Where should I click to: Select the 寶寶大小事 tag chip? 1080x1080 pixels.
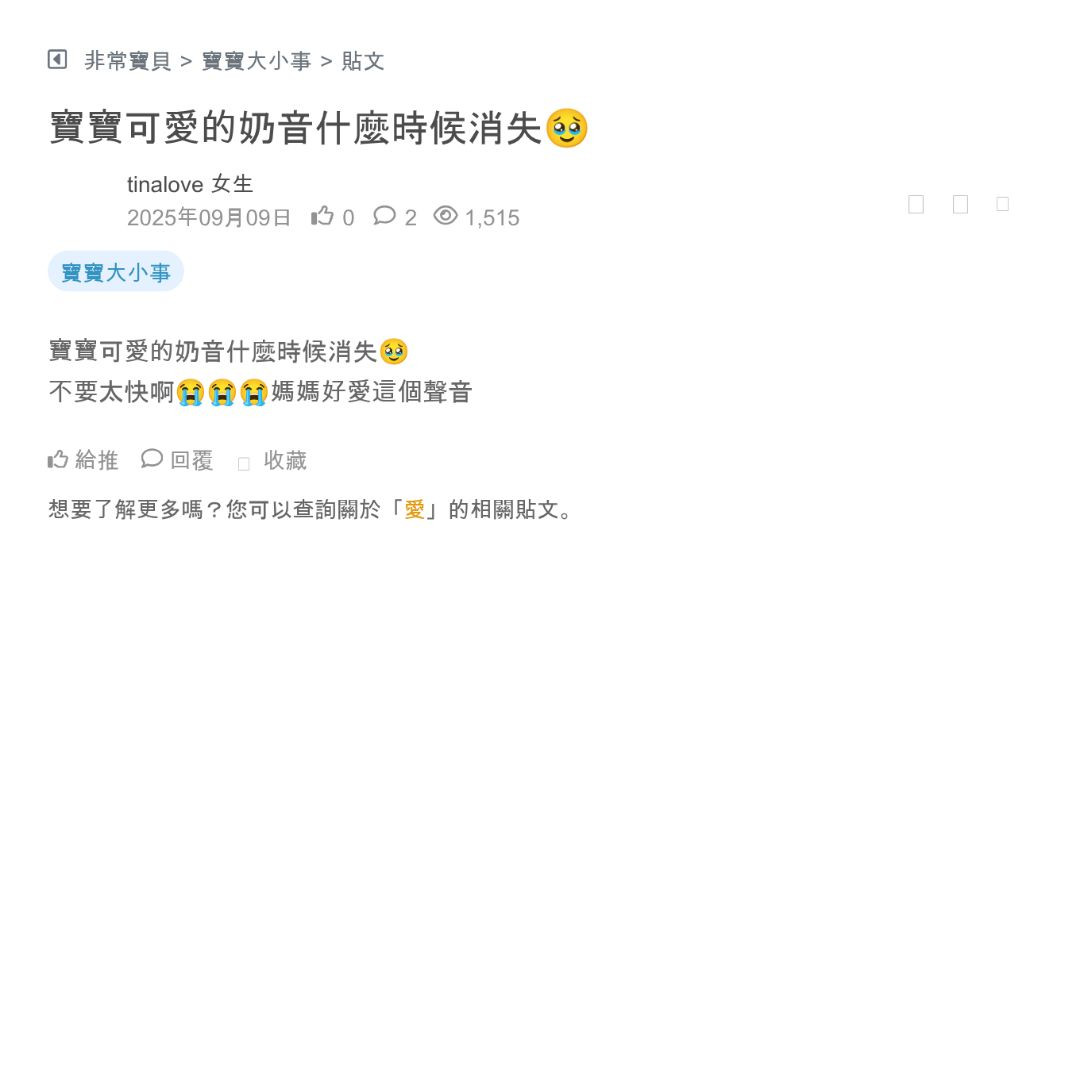coord(116,272)
